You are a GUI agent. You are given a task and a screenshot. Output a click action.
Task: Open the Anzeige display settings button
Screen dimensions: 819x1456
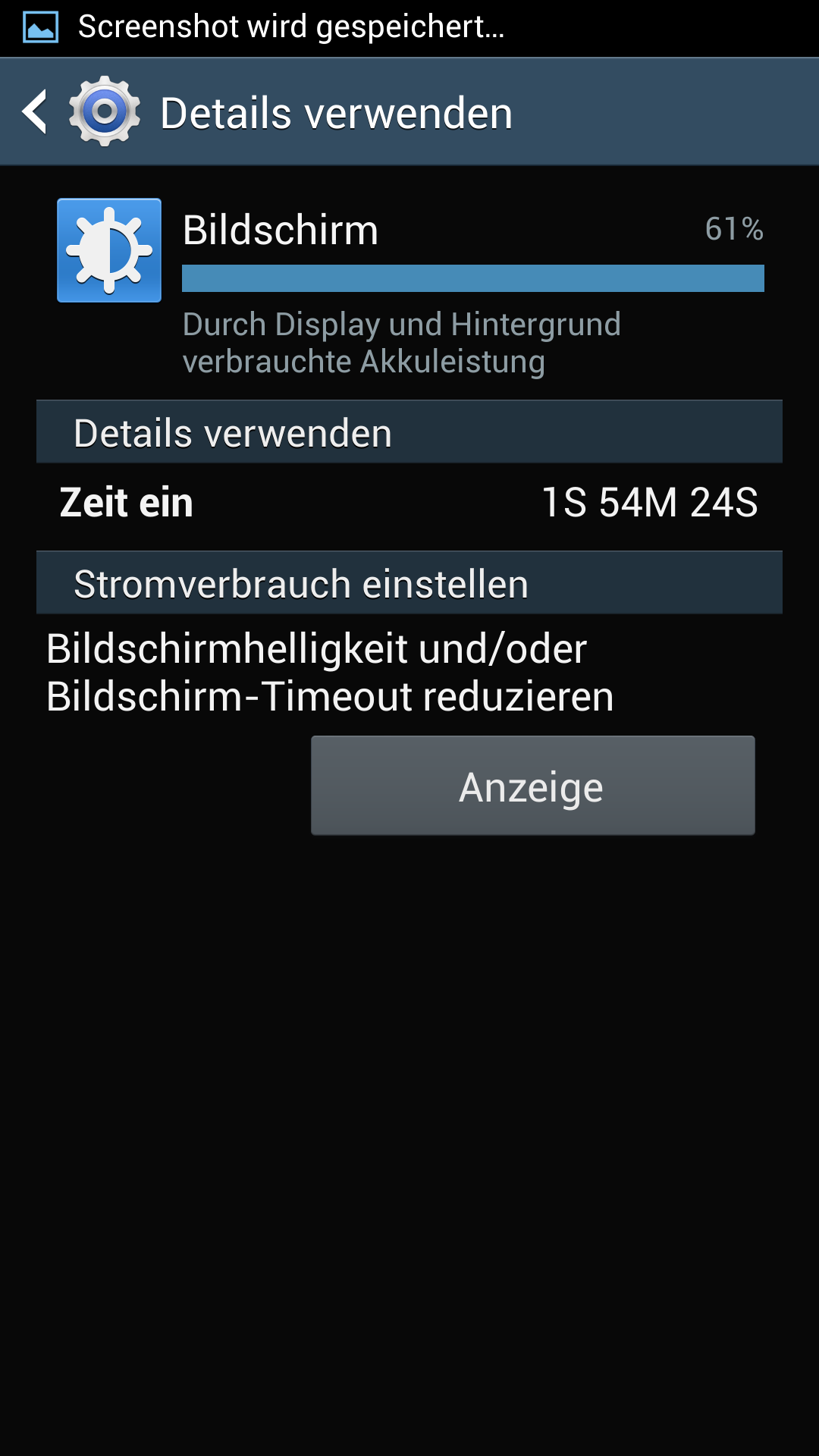532,786
